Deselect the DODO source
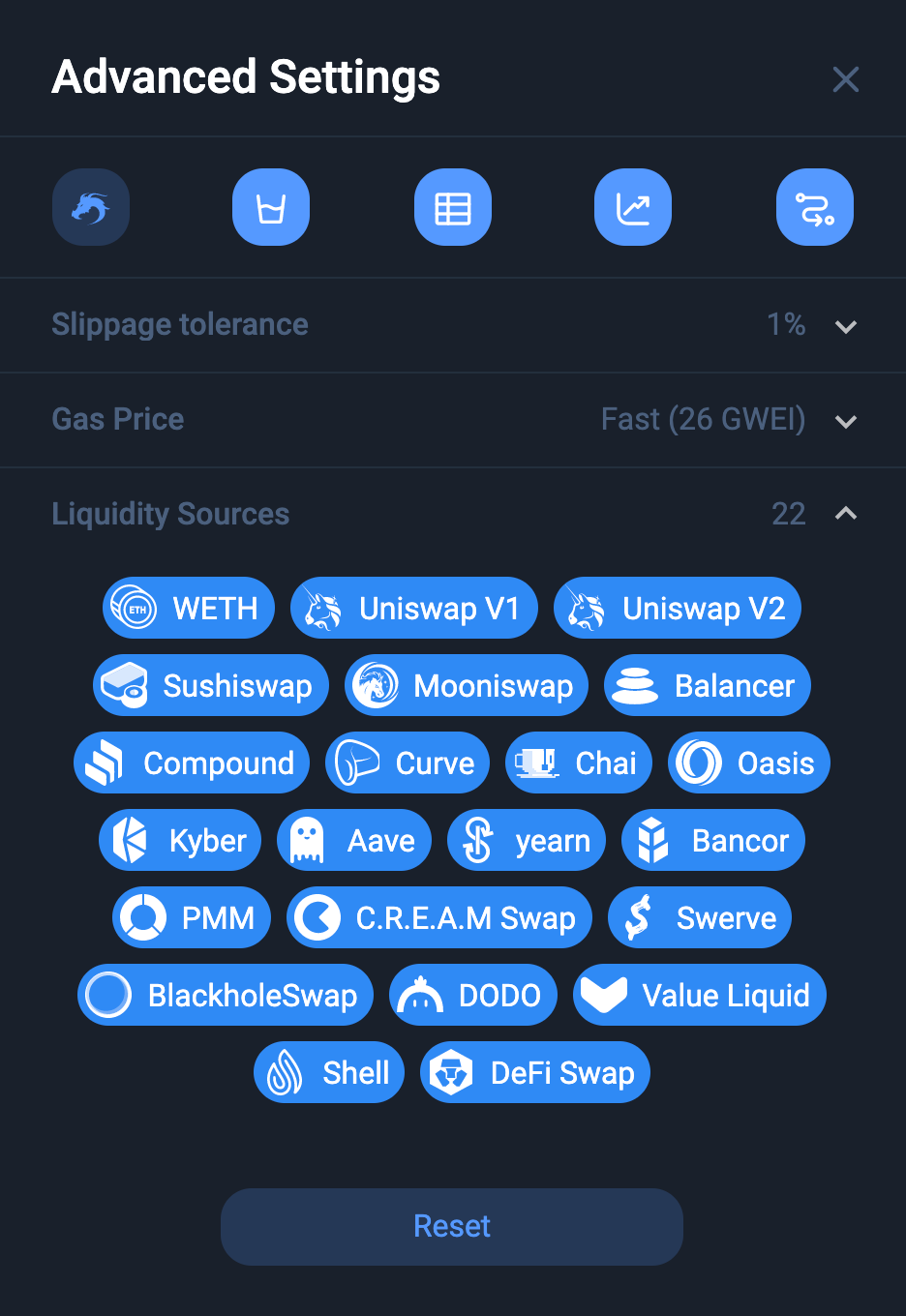This screenshot has width=906, height=1316. pyautogui.click(x=473, y=996)
